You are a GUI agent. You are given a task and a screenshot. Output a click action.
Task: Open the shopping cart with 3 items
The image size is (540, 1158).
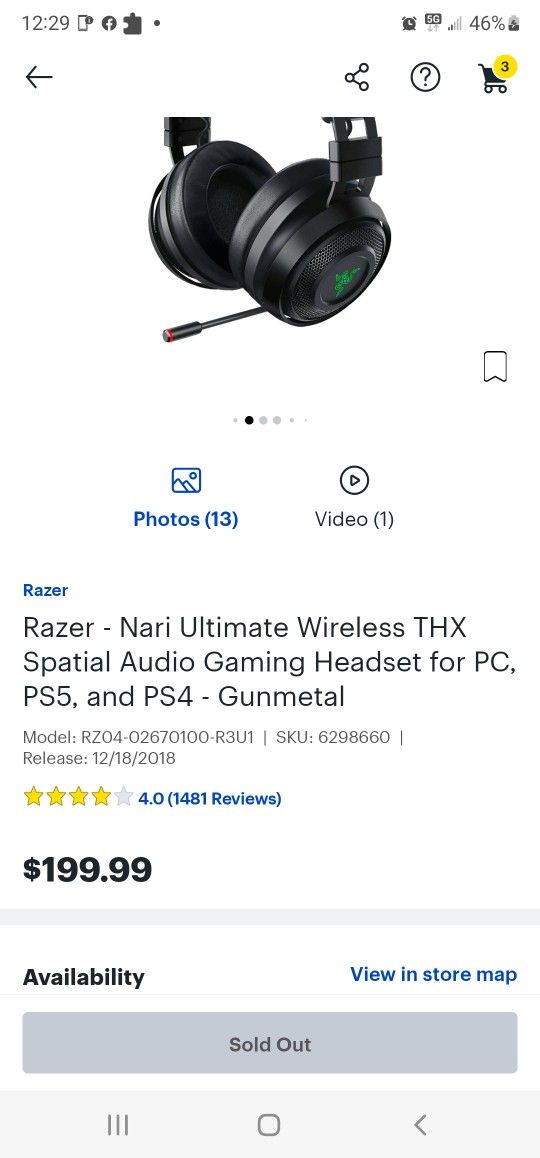point(496,75)
